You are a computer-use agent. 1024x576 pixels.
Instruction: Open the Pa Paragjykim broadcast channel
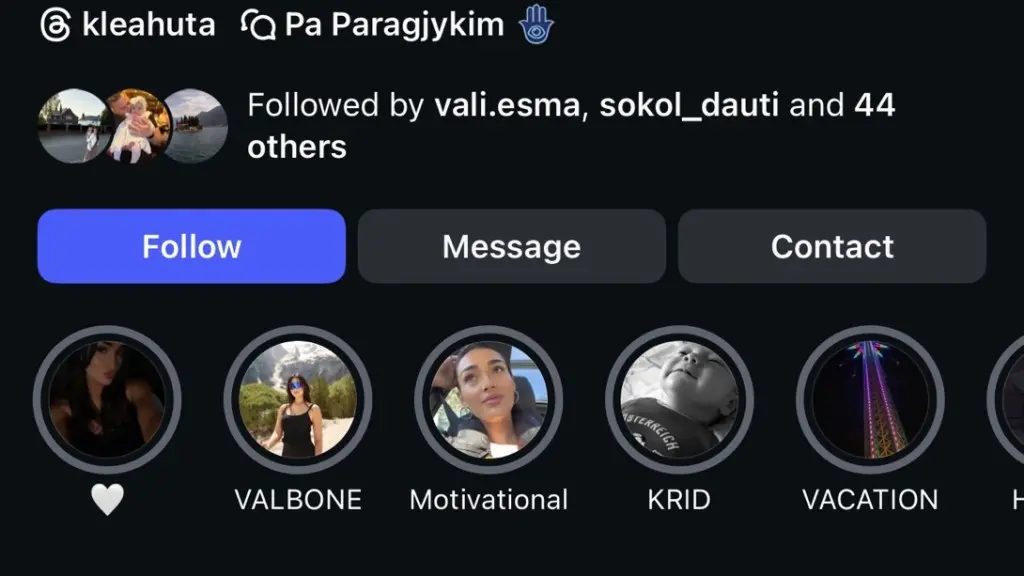[394, 25]
